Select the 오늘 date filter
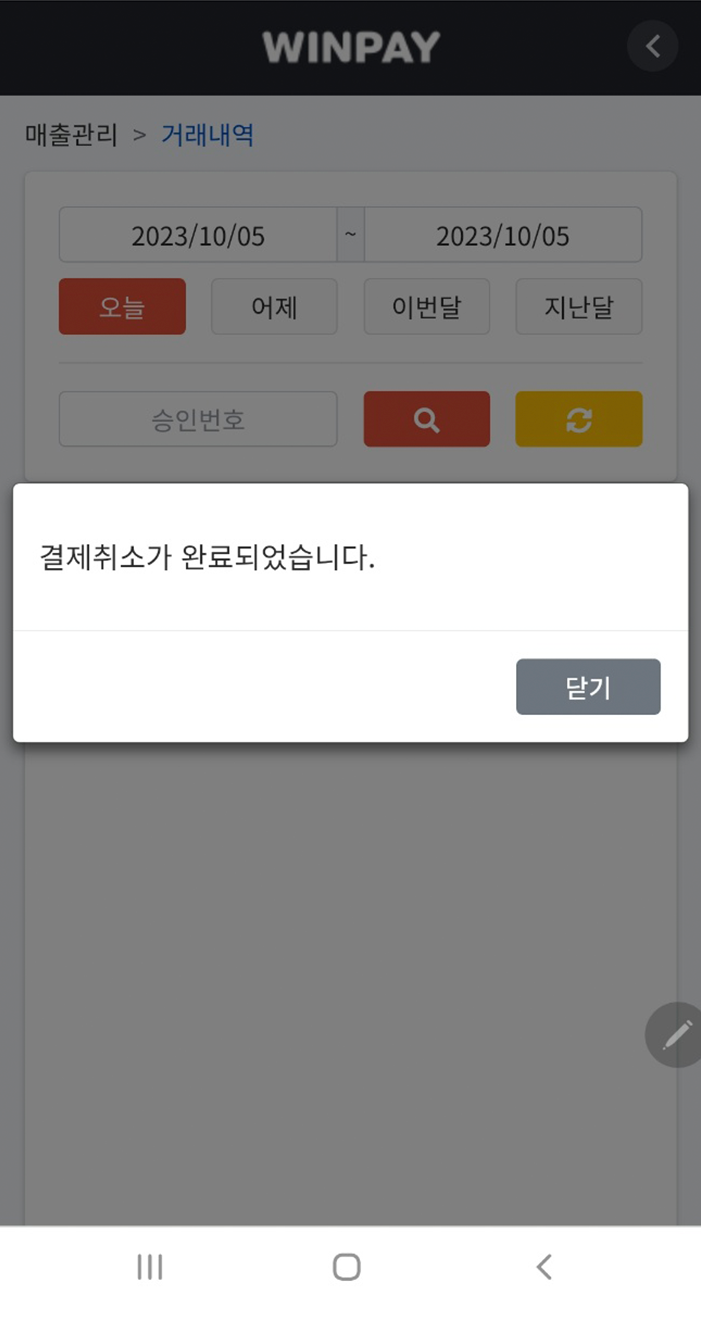The image size is (701, 1317). tap(122, 306)
